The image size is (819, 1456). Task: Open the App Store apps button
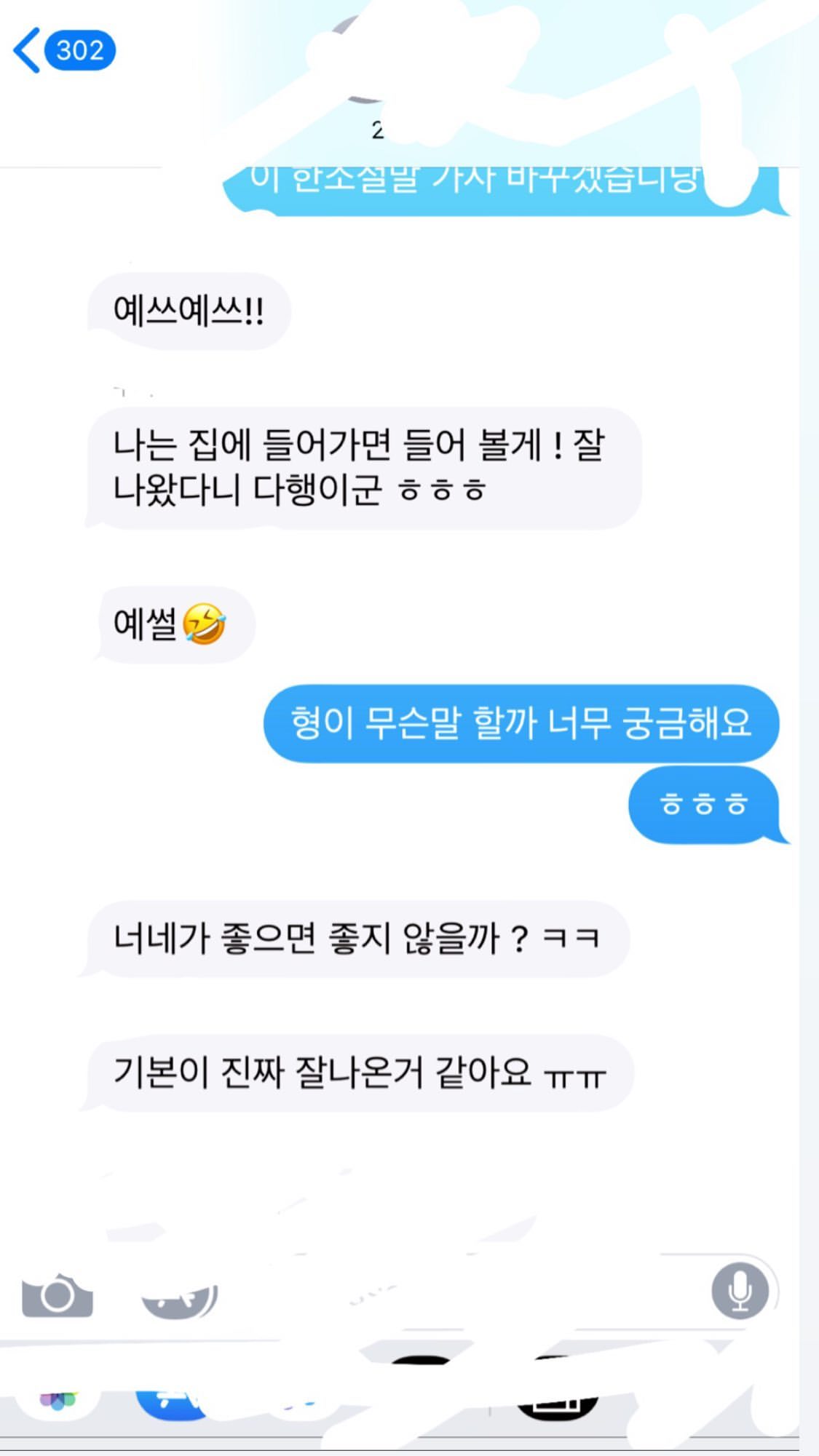178,1297
